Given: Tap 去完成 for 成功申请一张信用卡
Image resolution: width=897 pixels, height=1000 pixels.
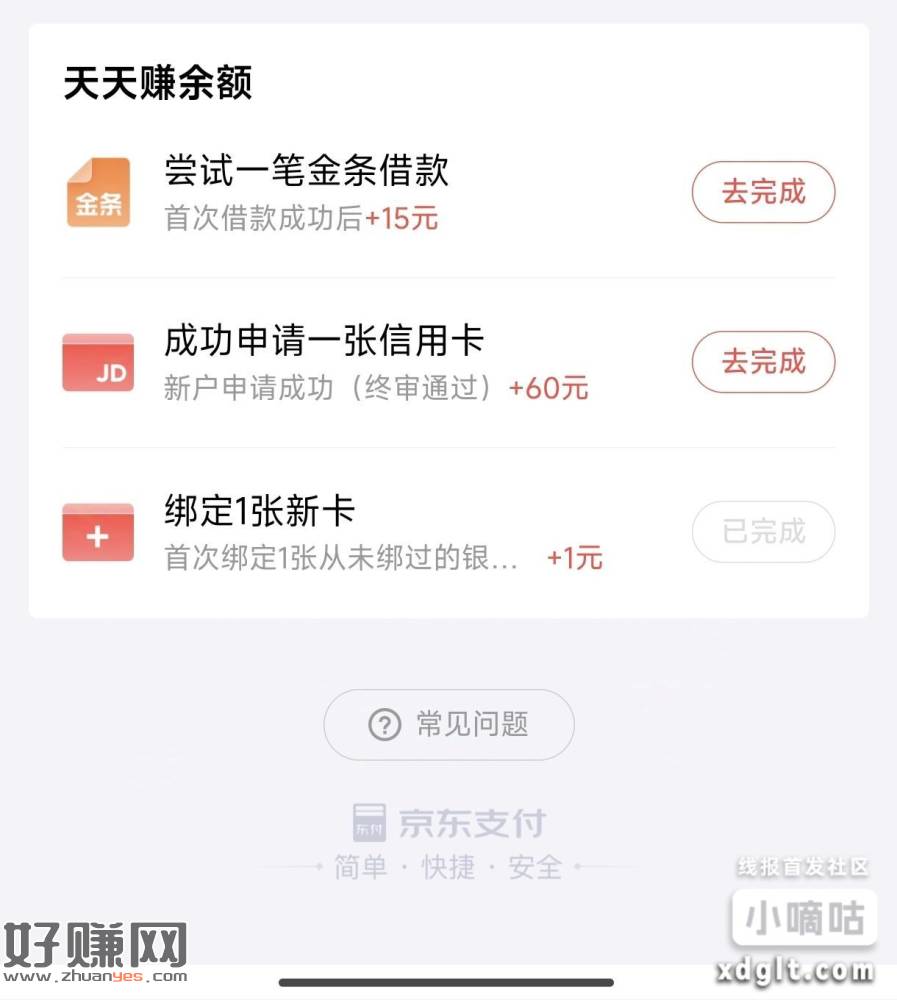Looking at the screenshot, I should tap(763, 362).
